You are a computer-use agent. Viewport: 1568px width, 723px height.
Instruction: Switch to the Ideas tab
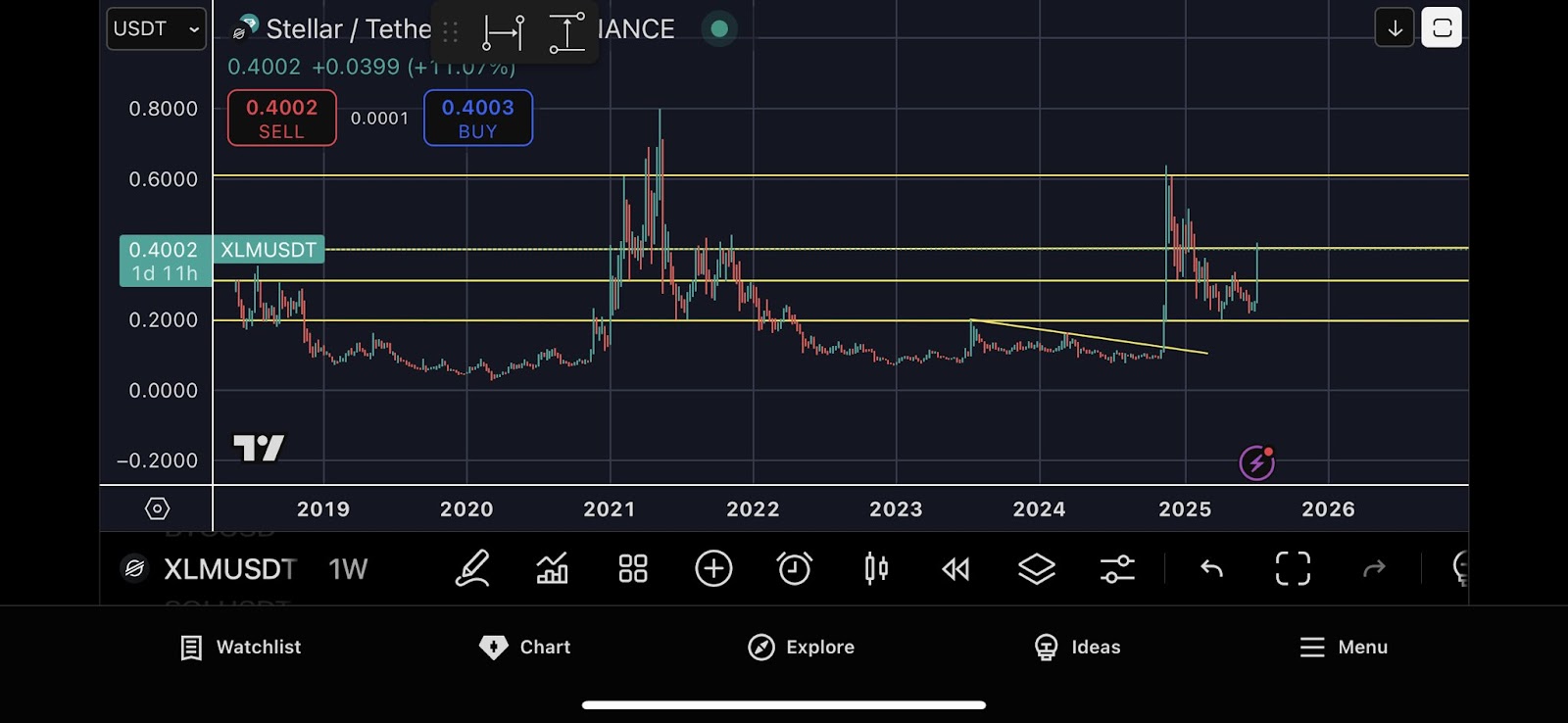pyautogui.click(x=1076, y=647)
